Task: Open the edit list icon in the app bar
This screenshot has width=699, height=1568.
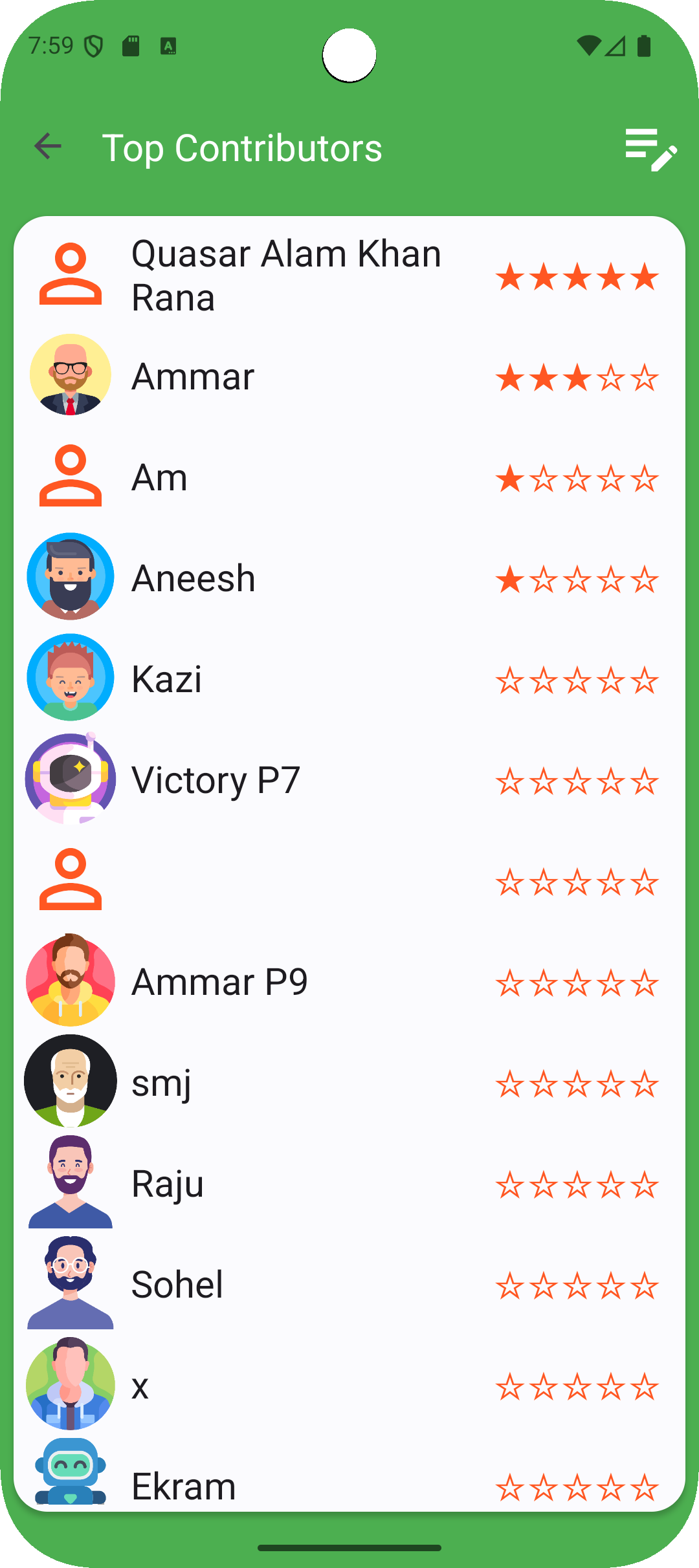Action: [650, 148]
